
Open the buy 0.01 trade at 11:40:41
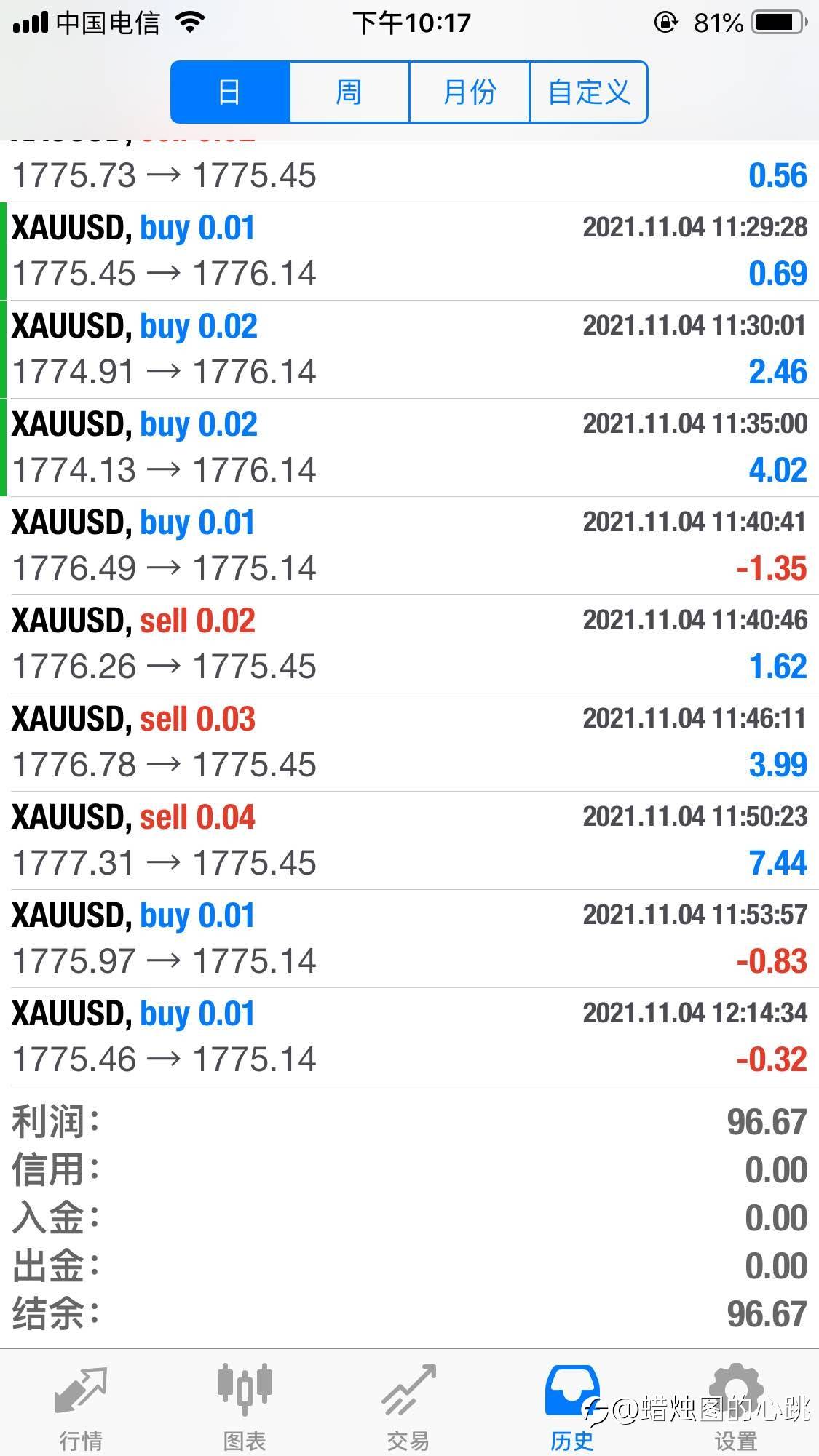click(x=409, y=546)
